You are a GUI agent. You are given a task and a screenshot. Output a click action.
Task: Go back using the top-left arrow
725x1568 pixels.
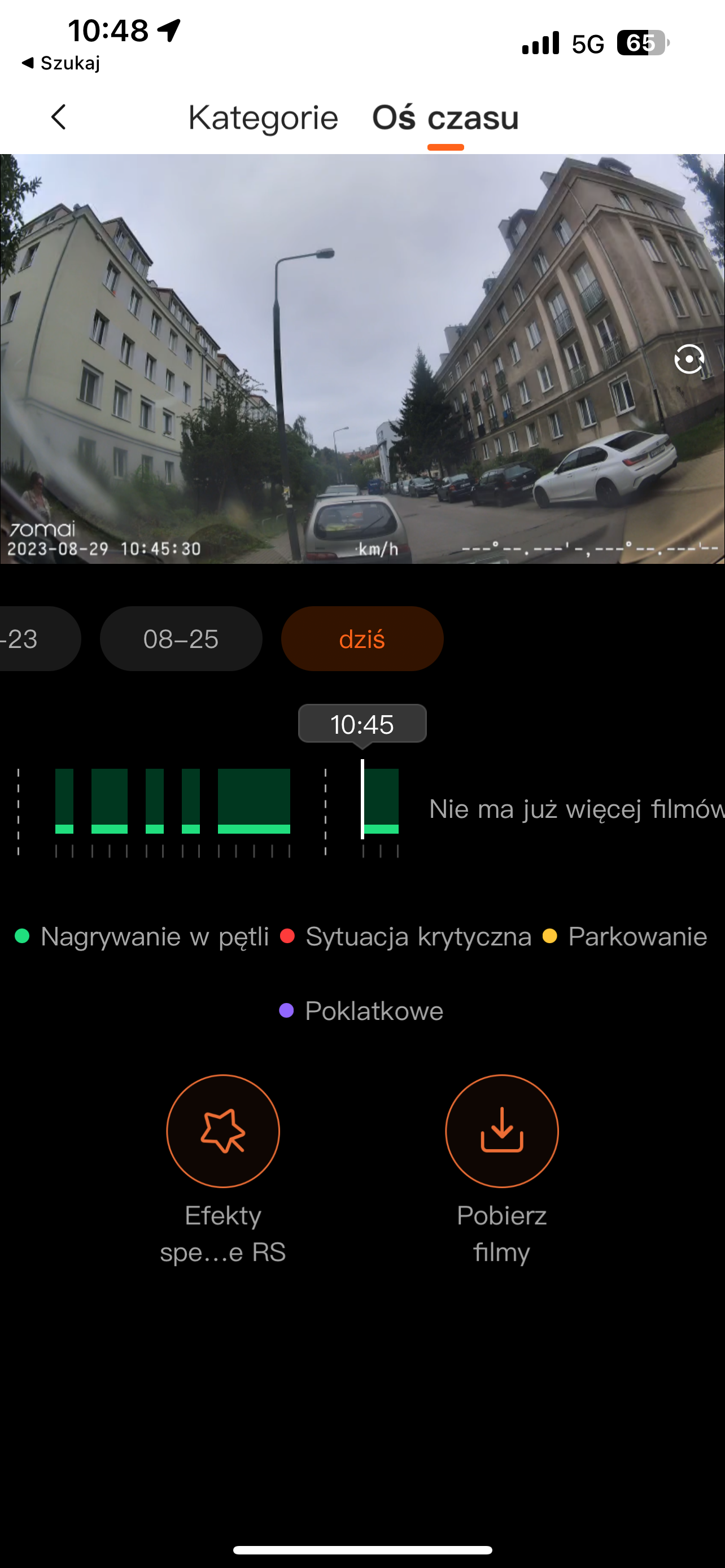58,117
